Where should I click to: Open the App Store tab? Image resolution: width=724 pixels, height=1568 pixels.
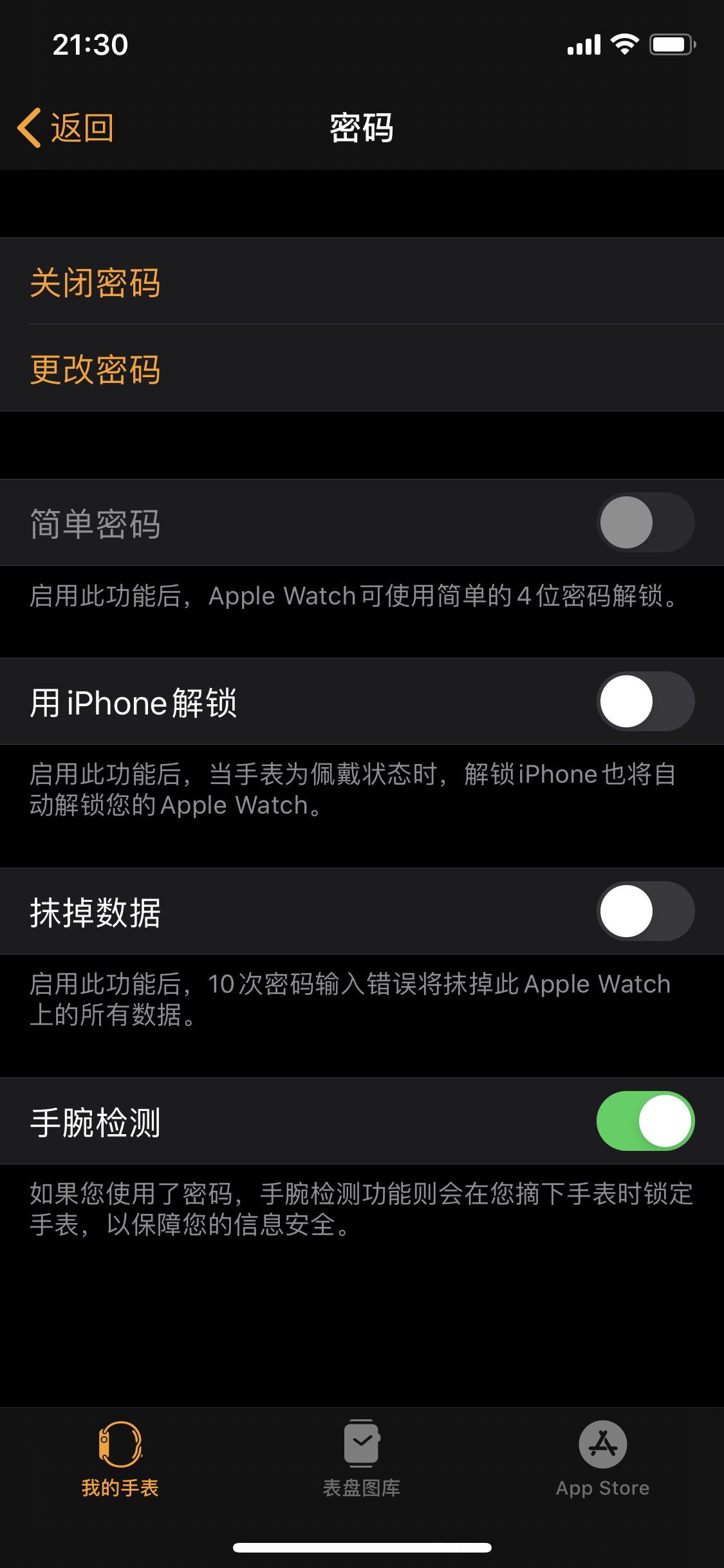coord(603,1459)
